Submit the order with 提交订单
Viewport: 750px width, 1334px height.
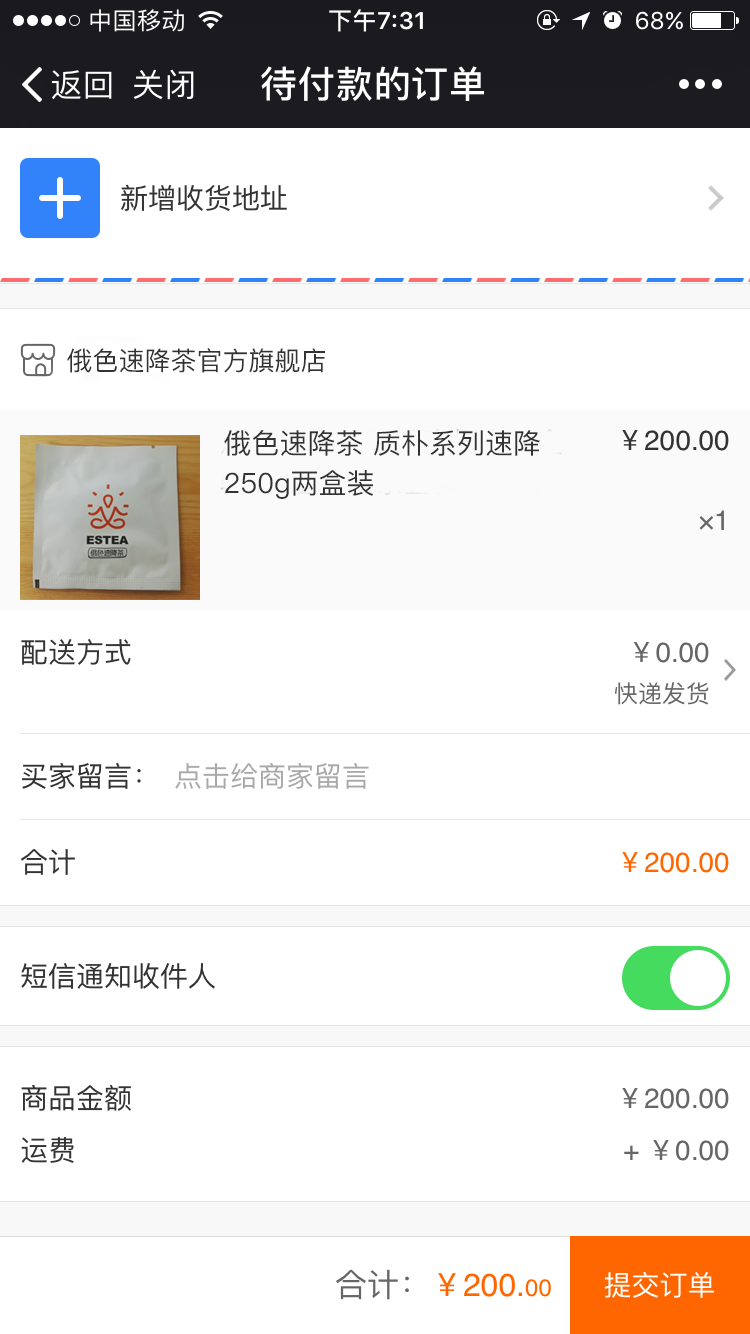click(x=660, y=1285)
